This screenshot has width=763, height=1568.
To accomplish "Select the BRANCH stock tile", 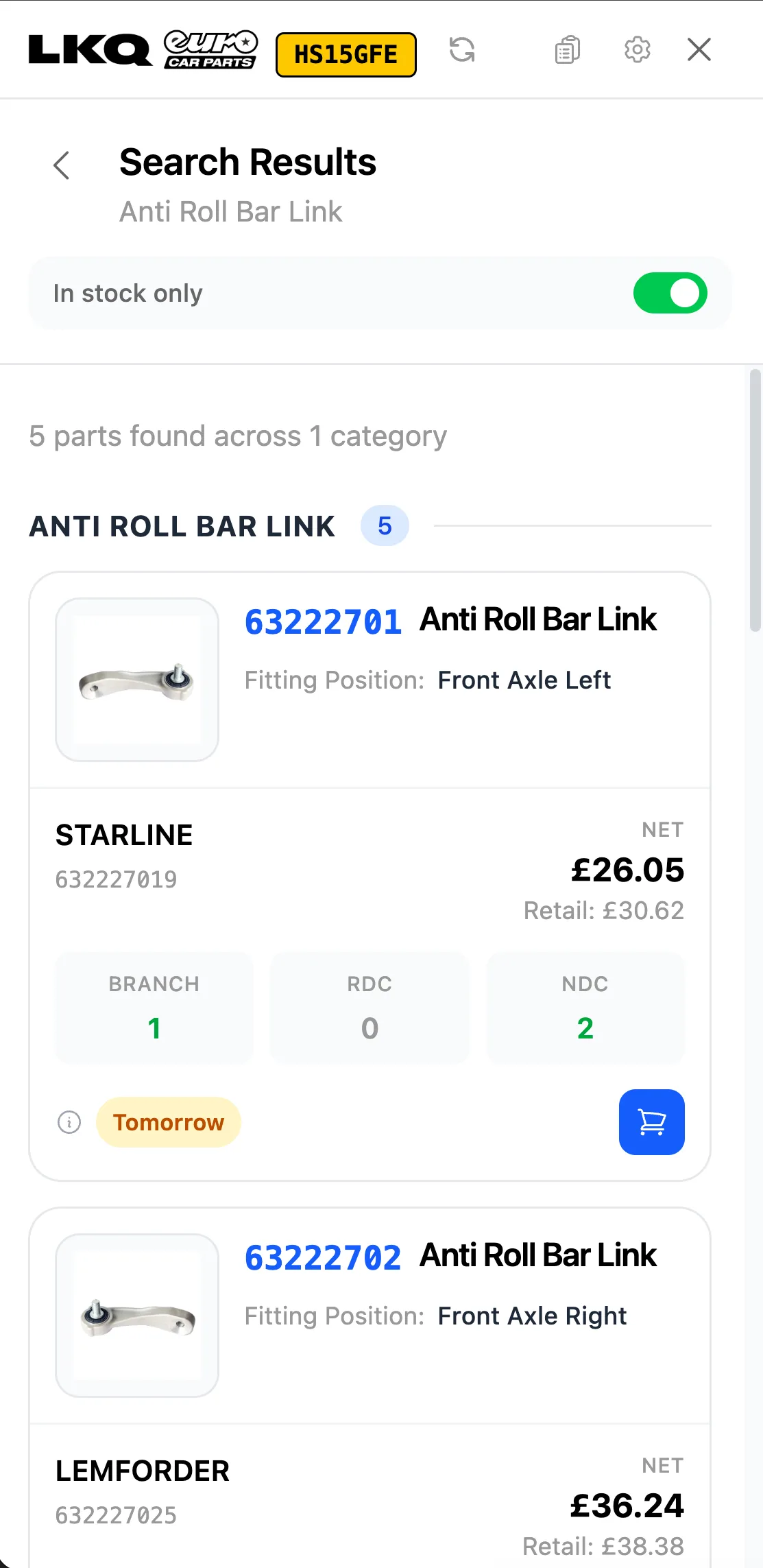I will pos(154,1006).
